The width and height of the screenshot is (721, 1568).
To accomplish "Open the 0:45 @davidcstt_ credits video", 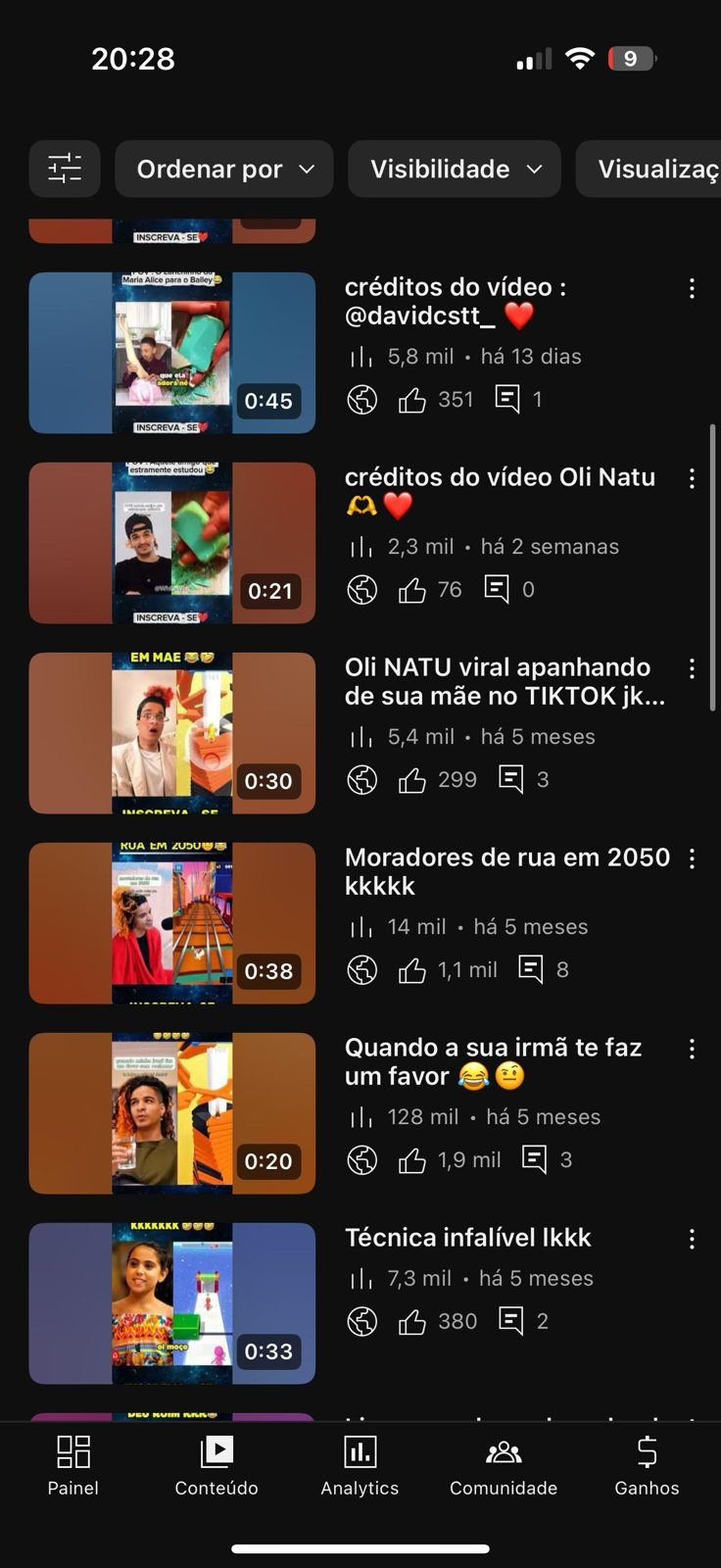I will tap(172, 353).
